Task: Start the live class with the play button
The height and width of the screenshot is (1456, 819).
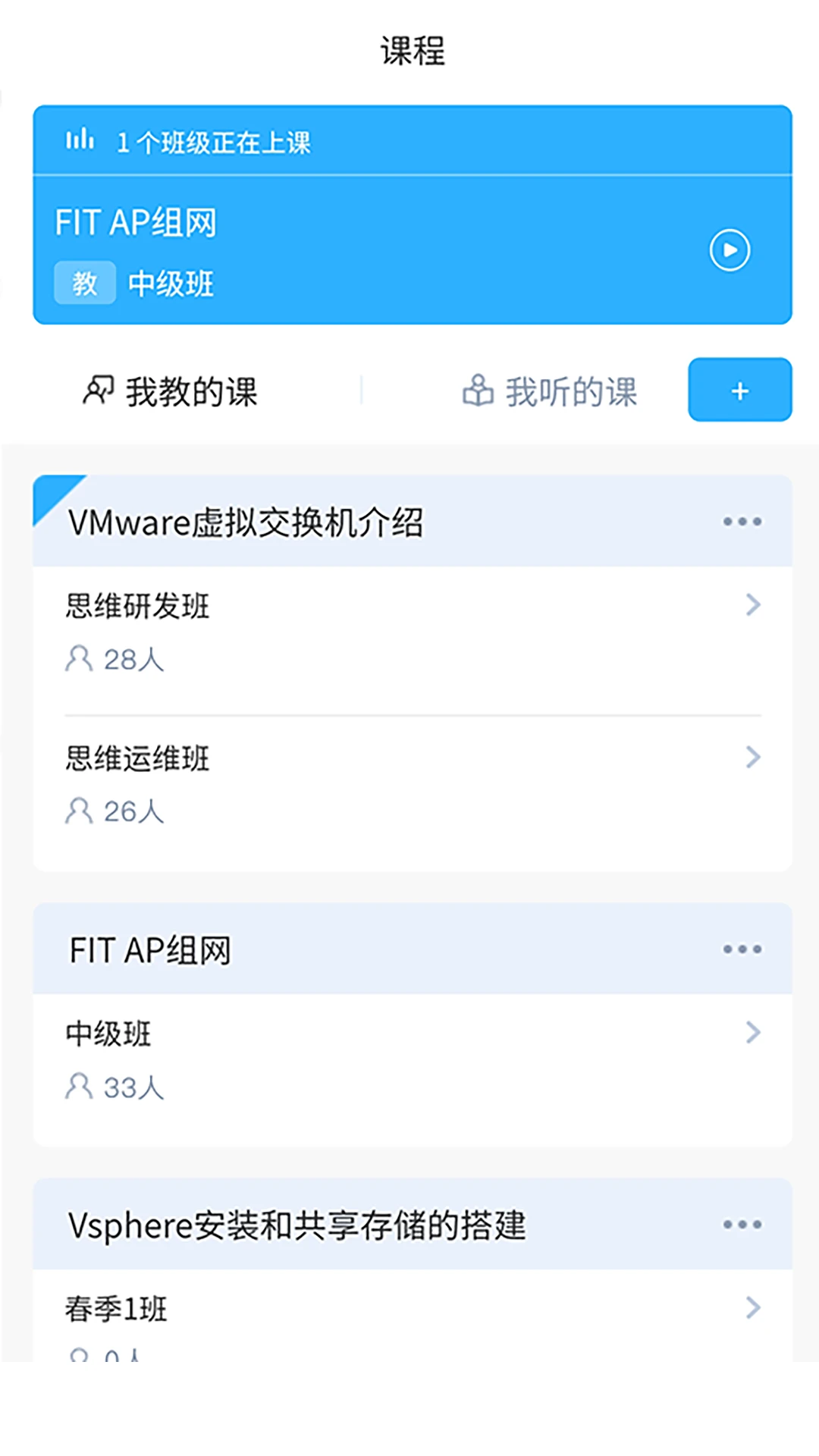Action: (x=730, y=250)
